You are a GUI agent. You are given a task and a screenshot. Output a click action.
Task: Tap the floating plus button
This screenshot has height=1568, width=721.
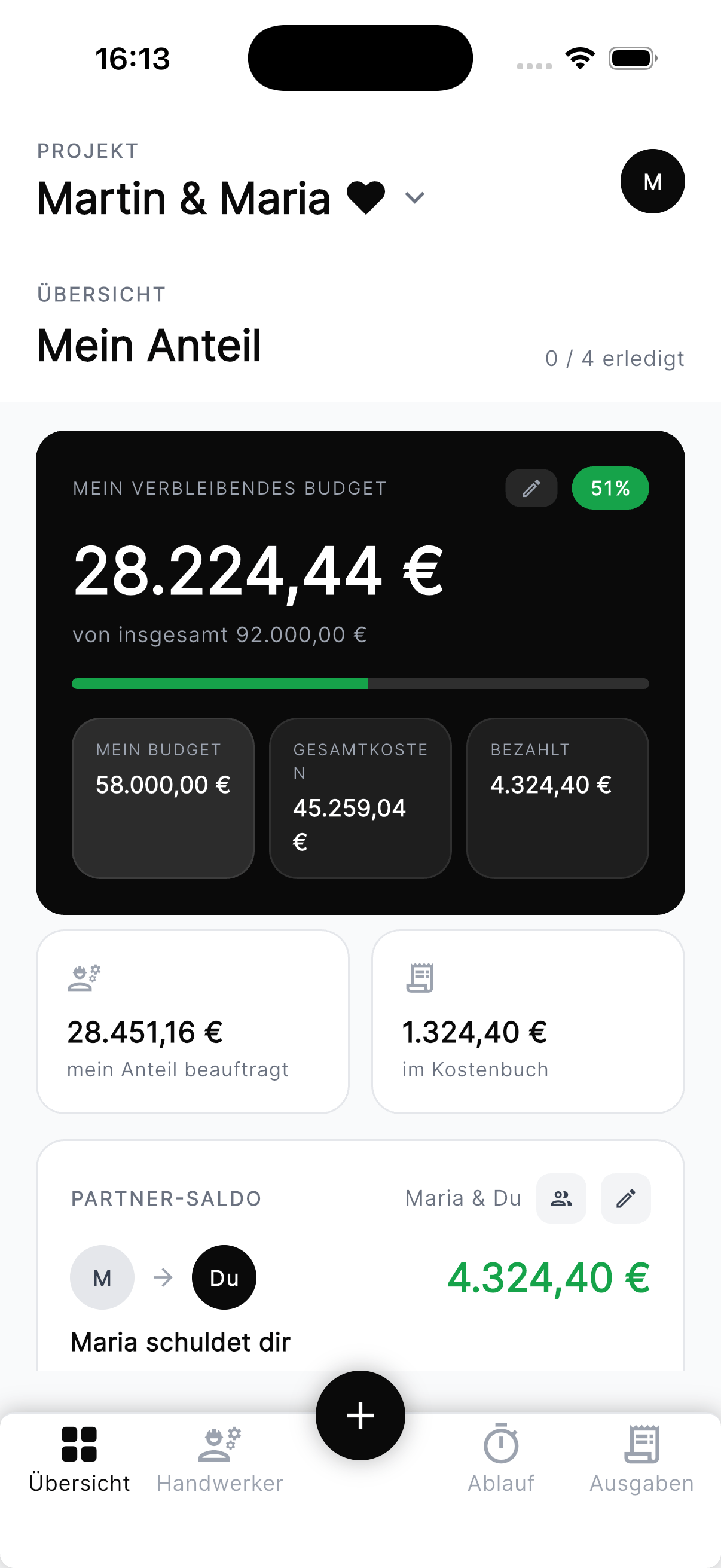(360, 1416)
